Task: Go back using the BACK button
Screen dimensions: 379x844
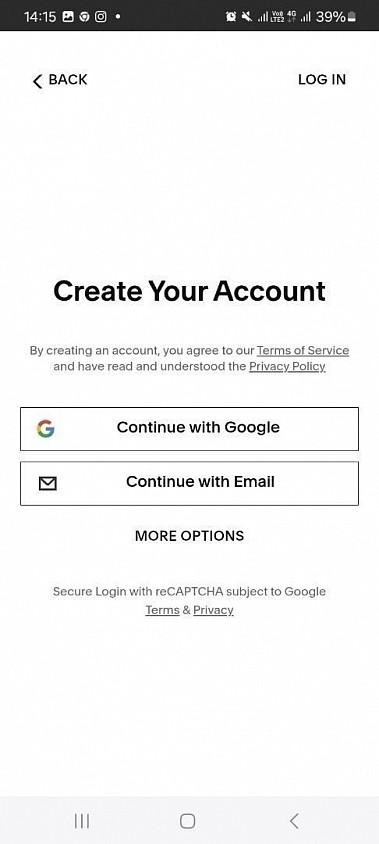Action: 60,80
